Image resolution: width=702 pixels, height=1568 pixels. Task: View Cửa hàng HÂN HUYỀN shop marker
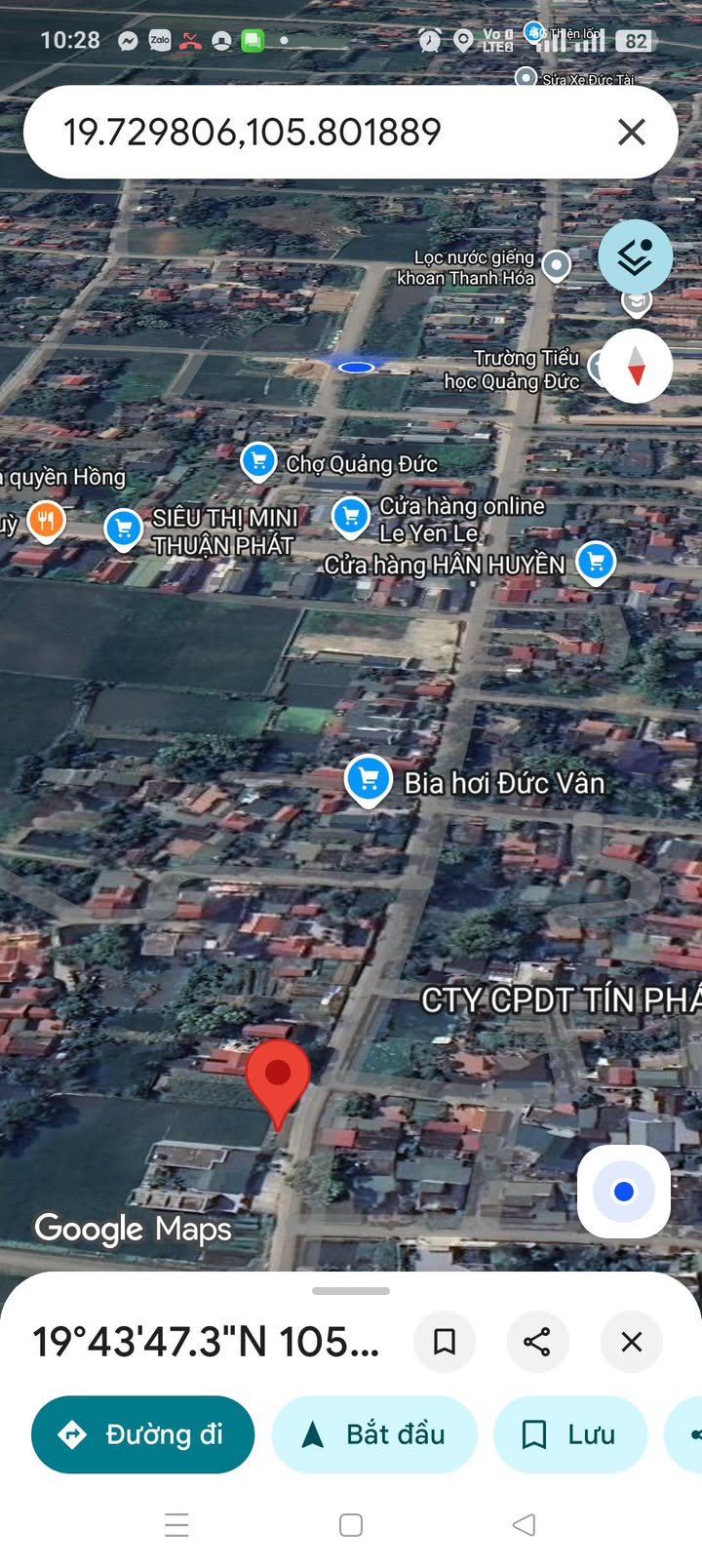pyautogui.click(x=596, y=562)
